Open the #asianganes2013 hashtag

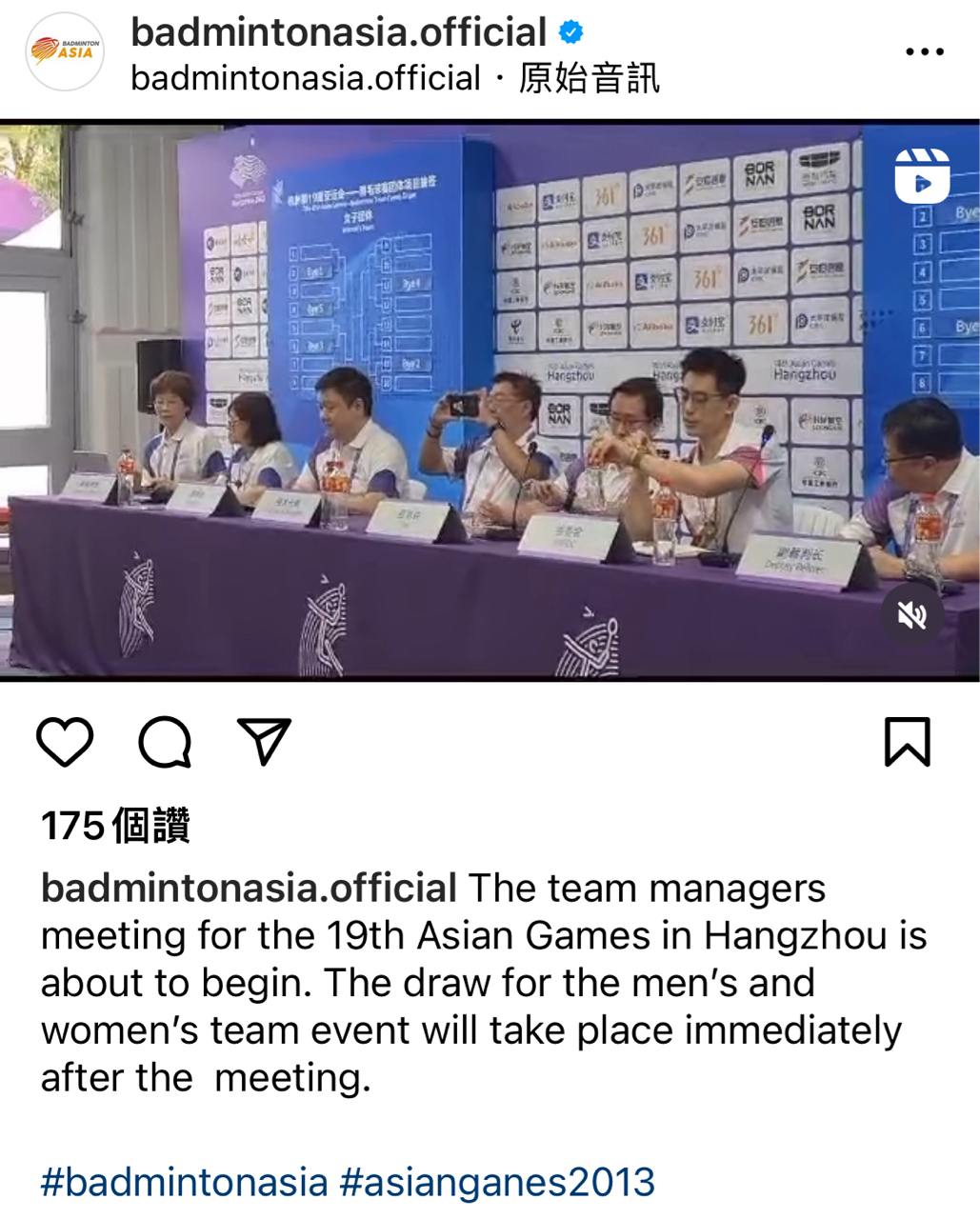point(497,1182)
